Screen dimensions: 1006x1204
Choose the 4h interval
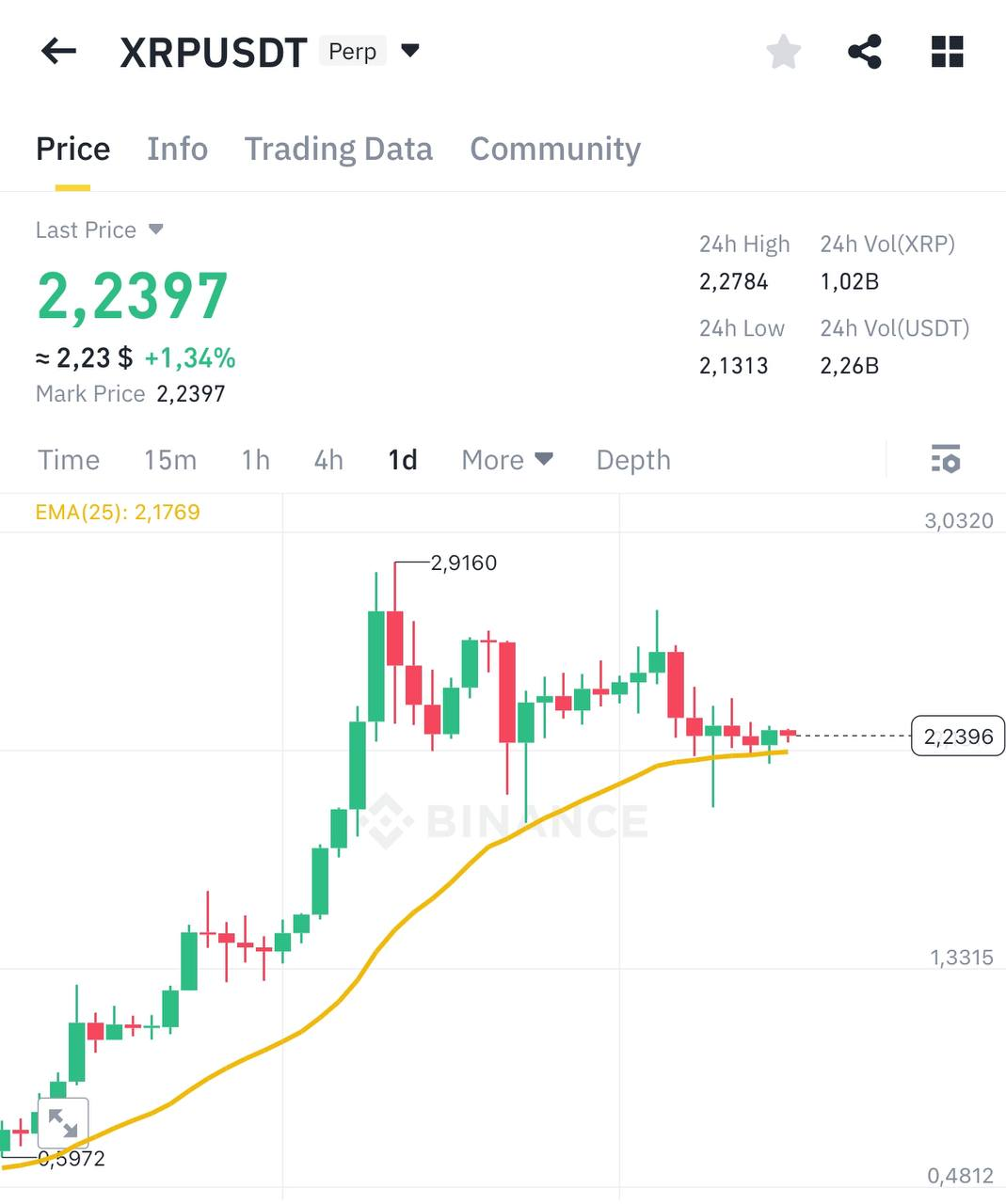(327, 460)
